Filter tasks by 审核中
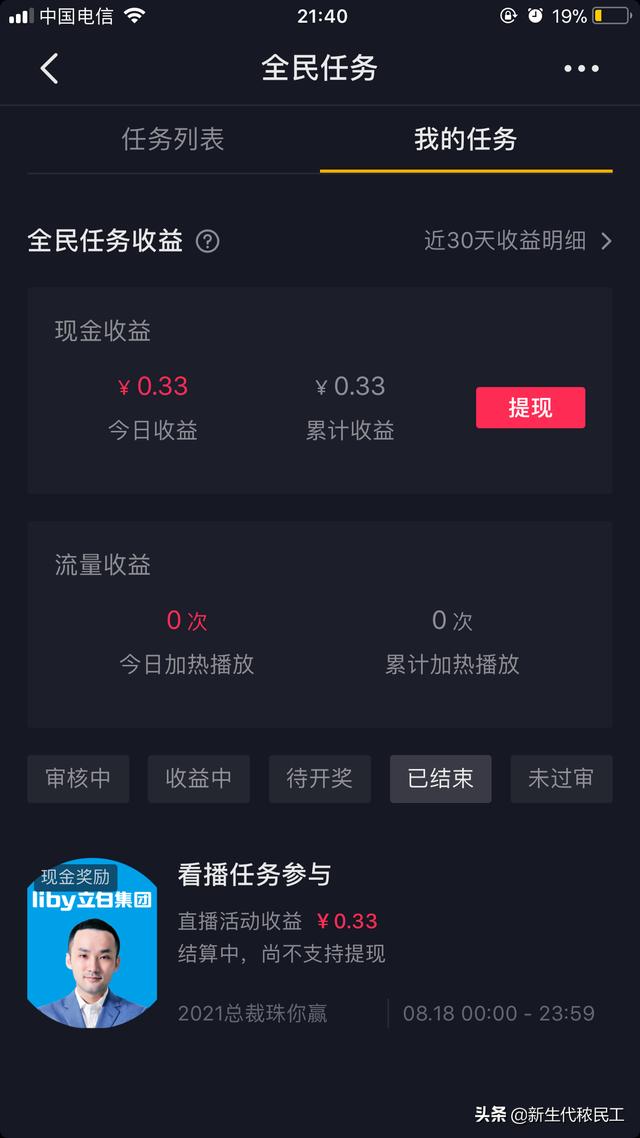 click(x=78, y=779)
